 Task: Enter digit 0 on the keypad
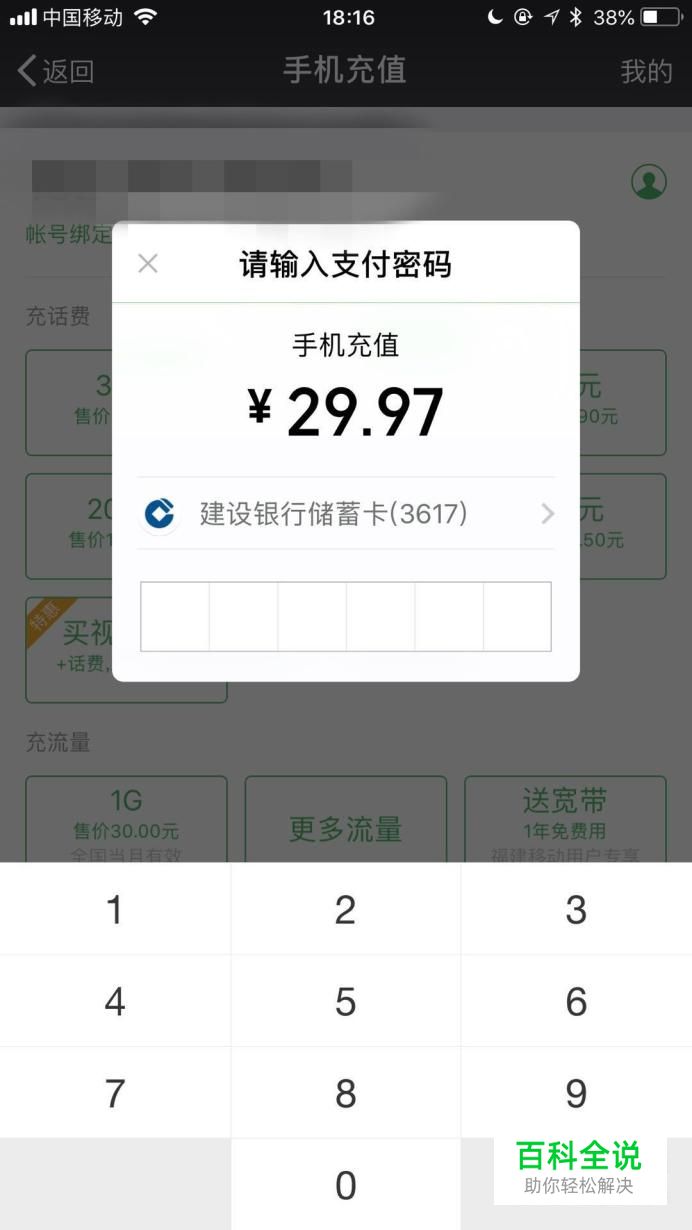point(346,1185)
